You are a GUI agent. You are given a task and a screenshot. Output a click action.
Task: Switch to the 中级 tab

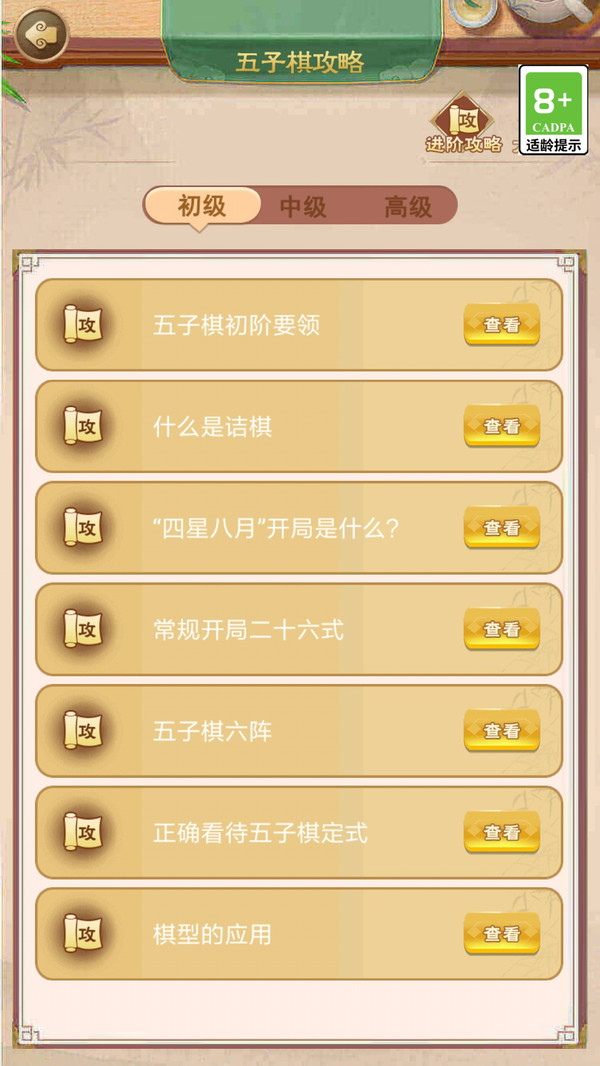pyautogui.click(x=303, y=206)
